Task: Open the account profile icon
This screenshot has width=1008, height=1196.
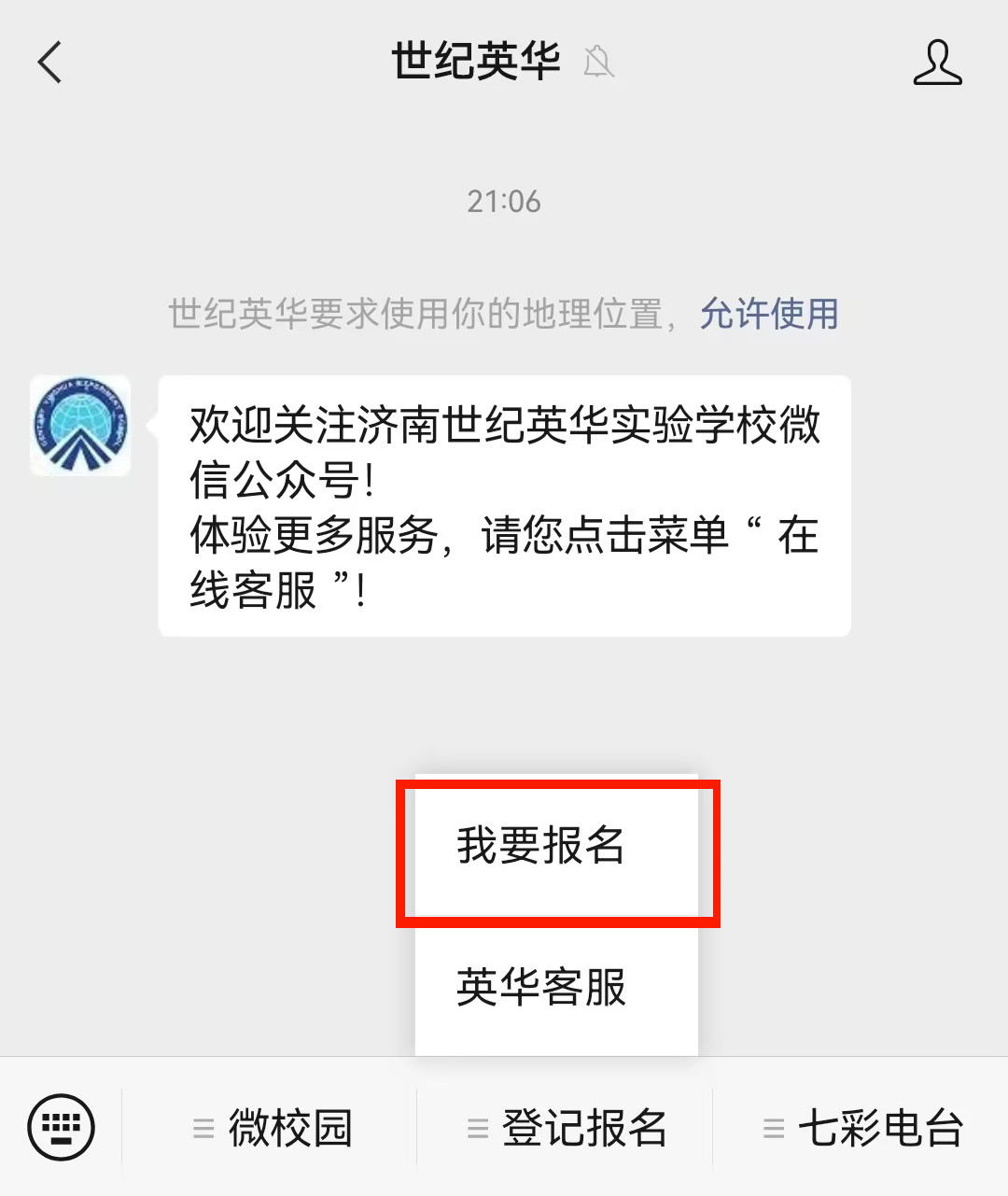Action: (x=937, y=63)
